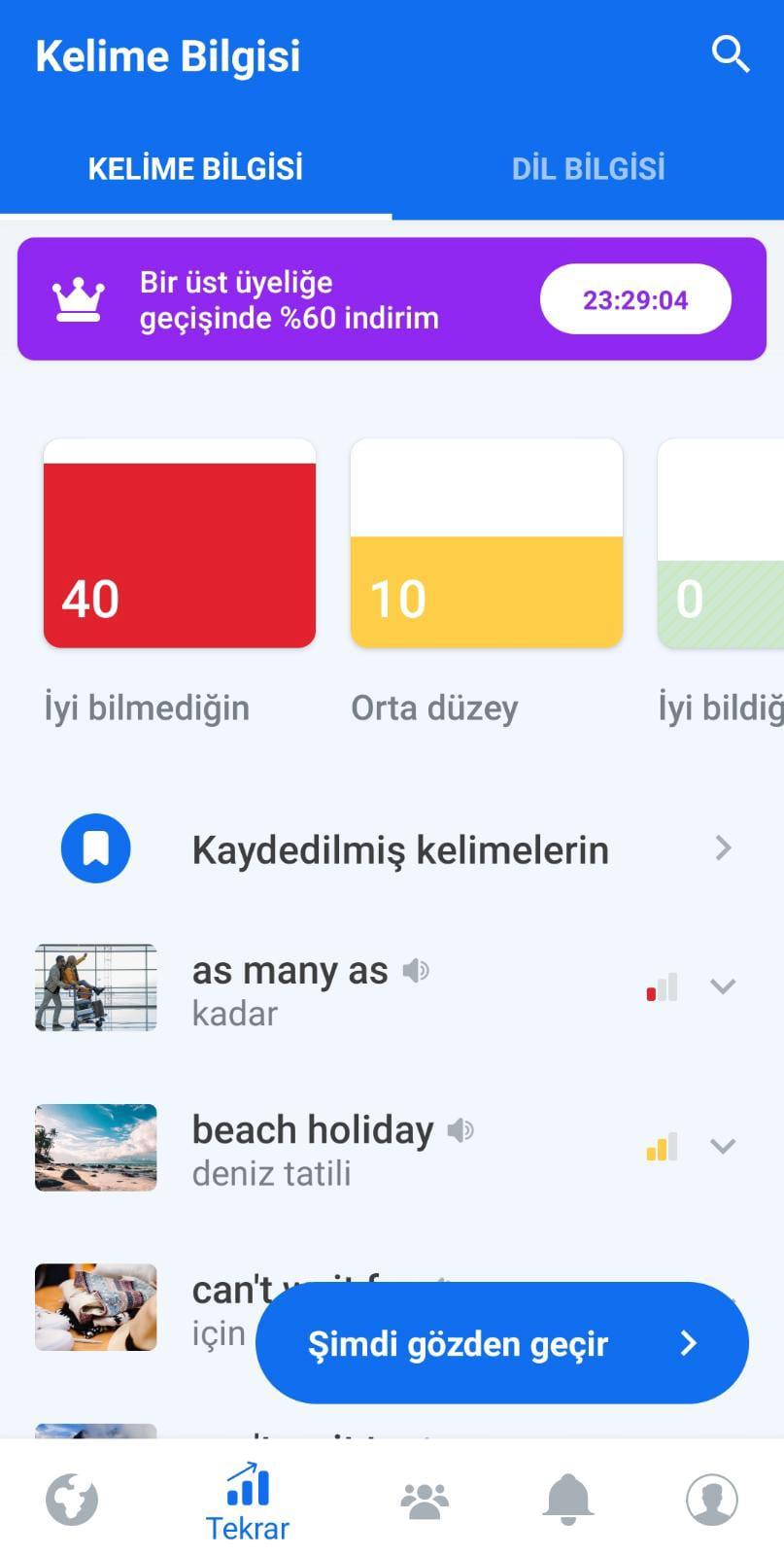Select the KELİME BİLGİSİ tab
Viewport: 784px width, 1555px height.
[195, 168]
